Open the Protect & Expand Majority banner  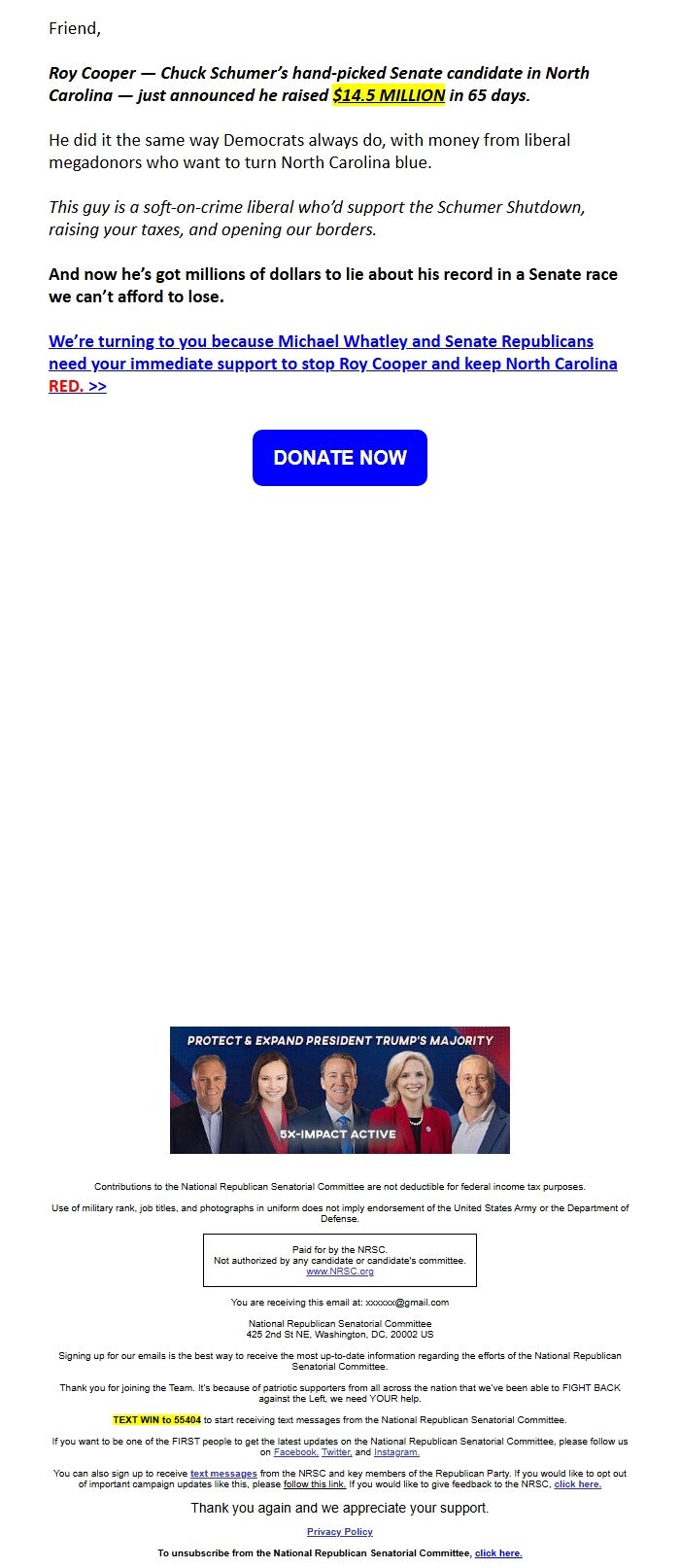click(x=339, y=1090)
